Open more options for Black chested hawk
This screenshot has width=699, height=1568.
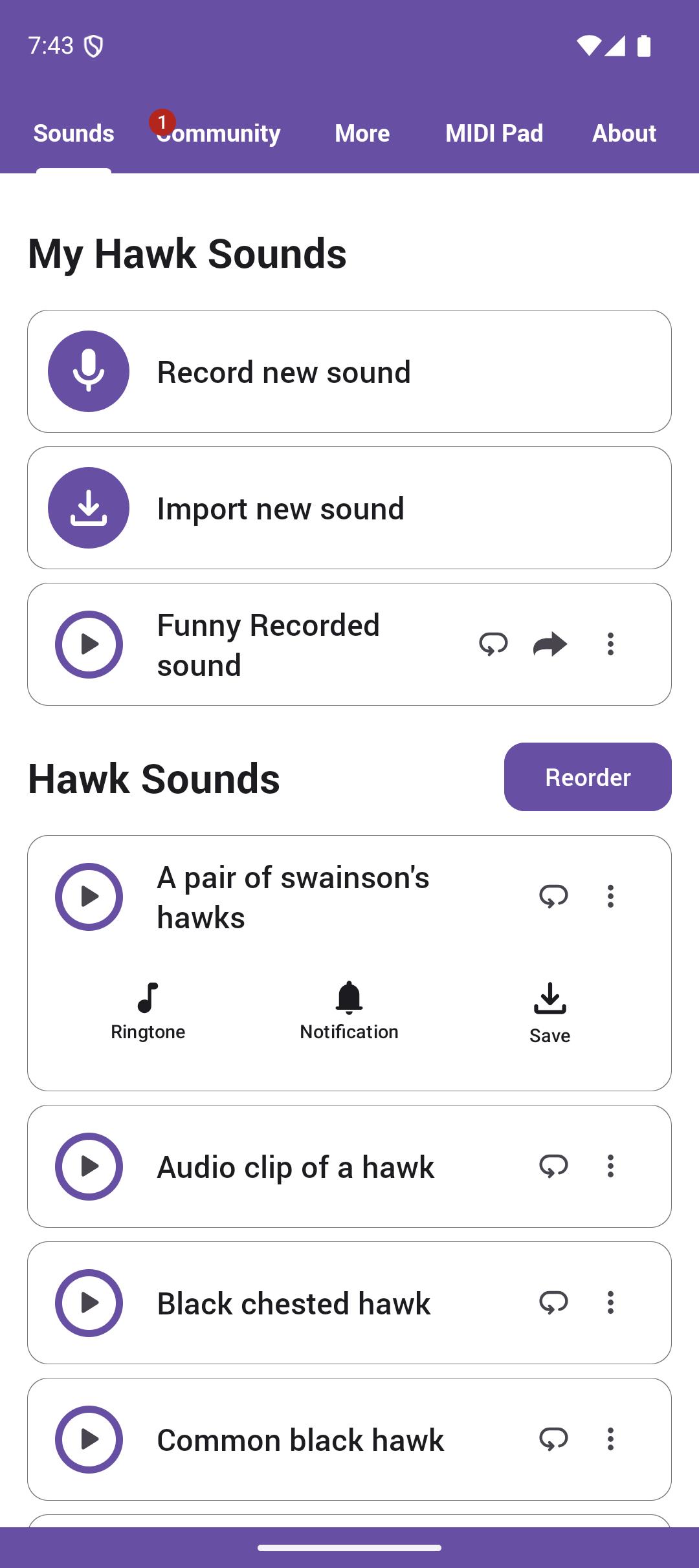(x=610, y=1303)
